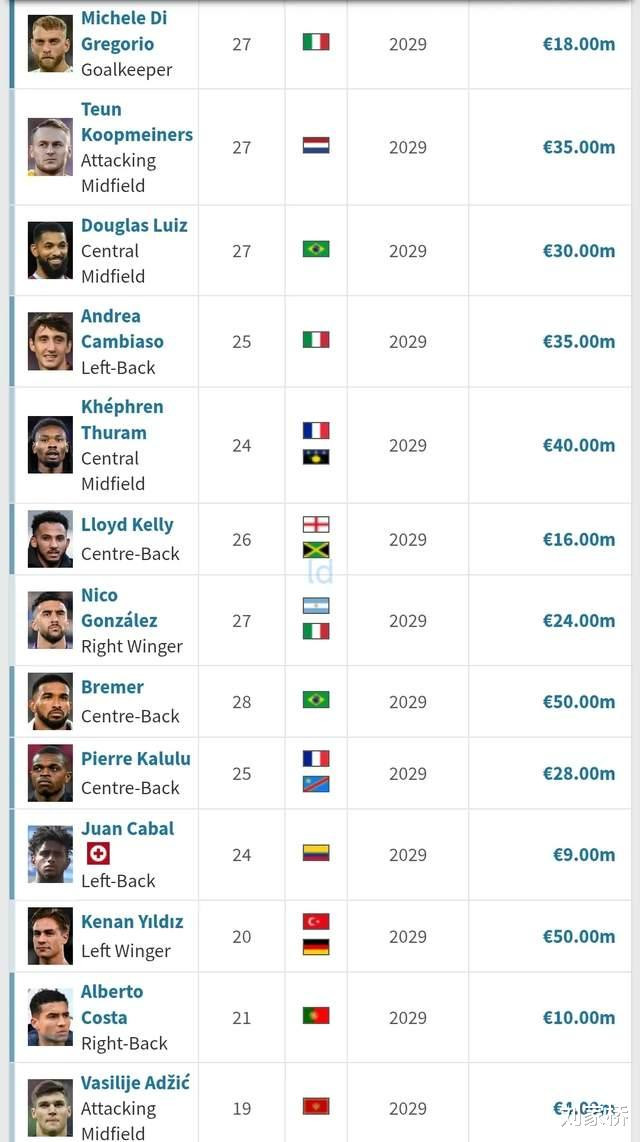Open Michele Di Gregorio's player profile
The height and width of the screenshot is (1142, 640).
(x=124, y=31)
